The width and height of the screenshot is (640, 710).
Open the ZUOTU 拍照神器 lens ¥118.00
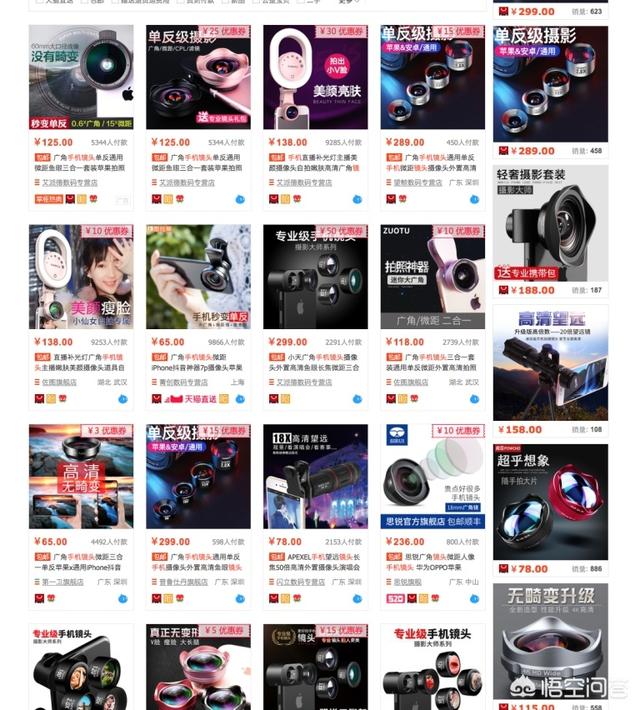[432, 277]
